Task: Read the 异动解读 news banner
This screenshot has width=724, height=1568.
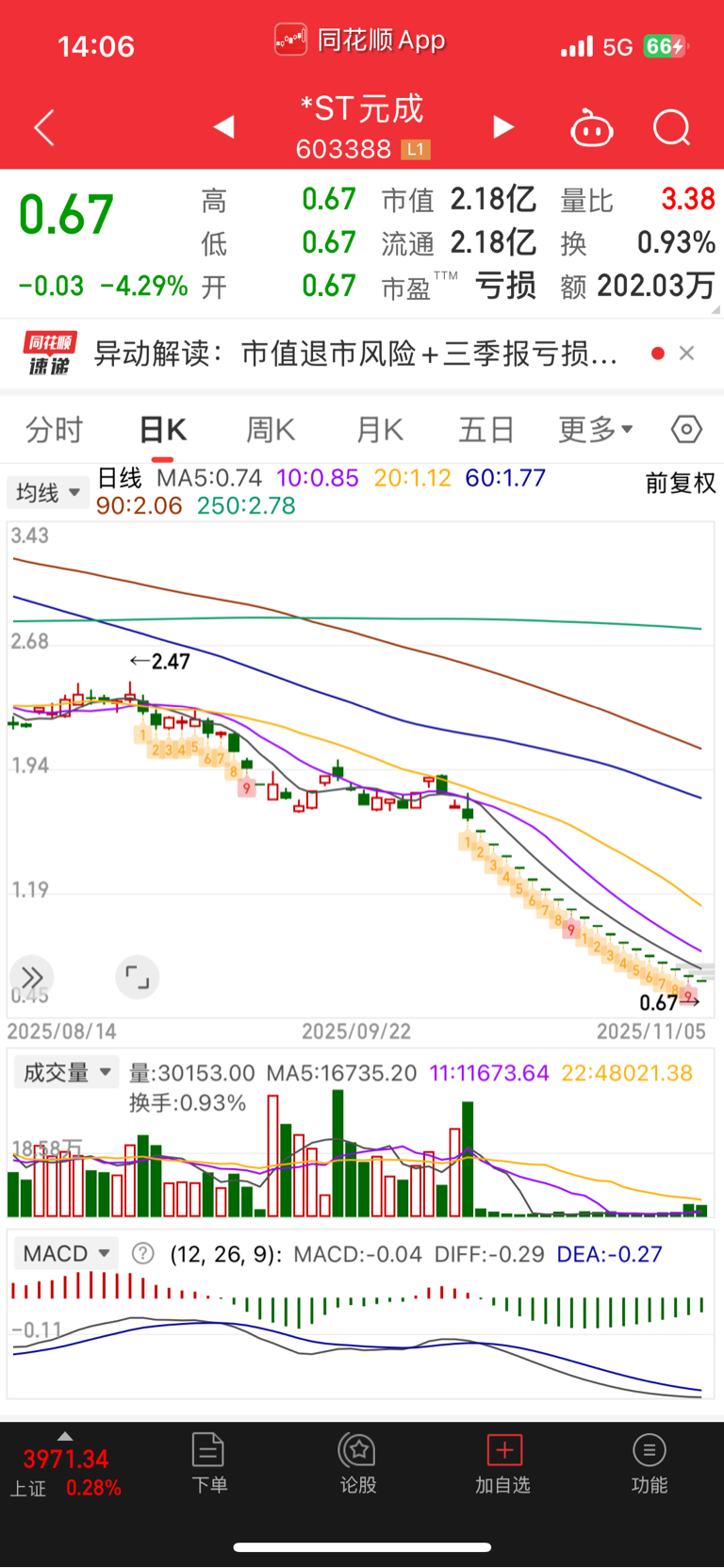Action: [x=356, y=354]
